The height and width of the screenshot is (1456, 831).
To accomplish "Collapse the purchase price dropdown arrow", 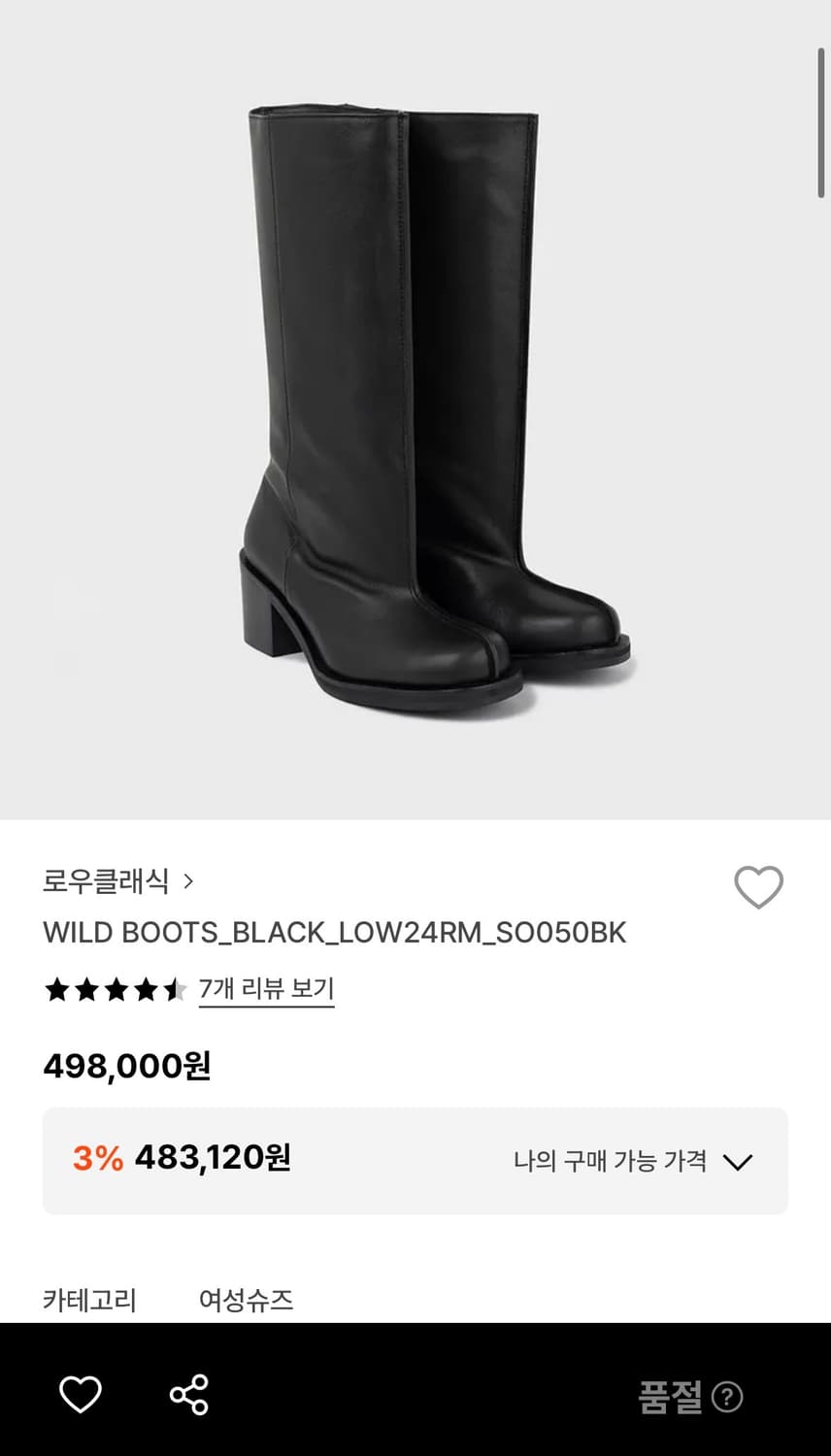I will (739, 1160).
